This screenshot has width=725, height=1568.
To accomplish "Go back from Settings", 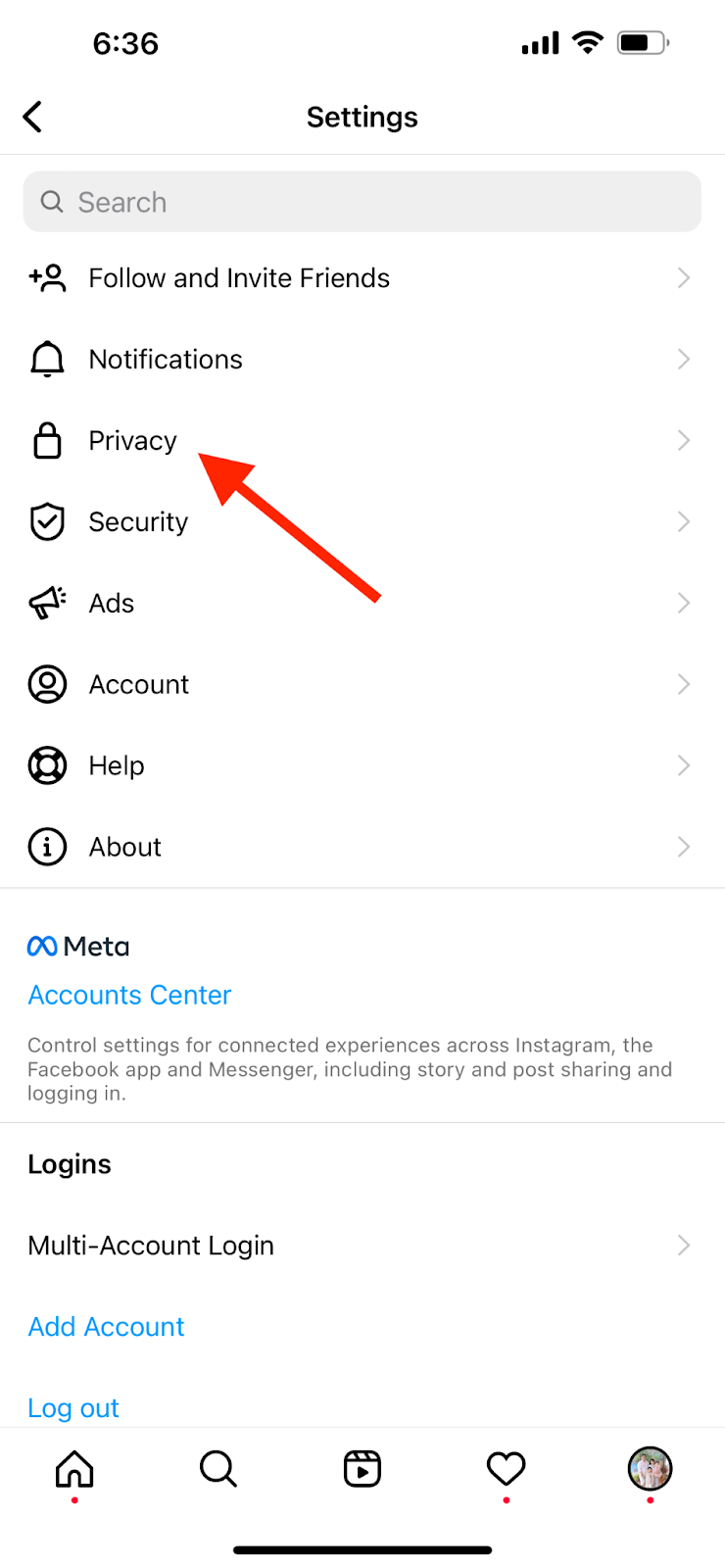I will click(x=33, y=117).
